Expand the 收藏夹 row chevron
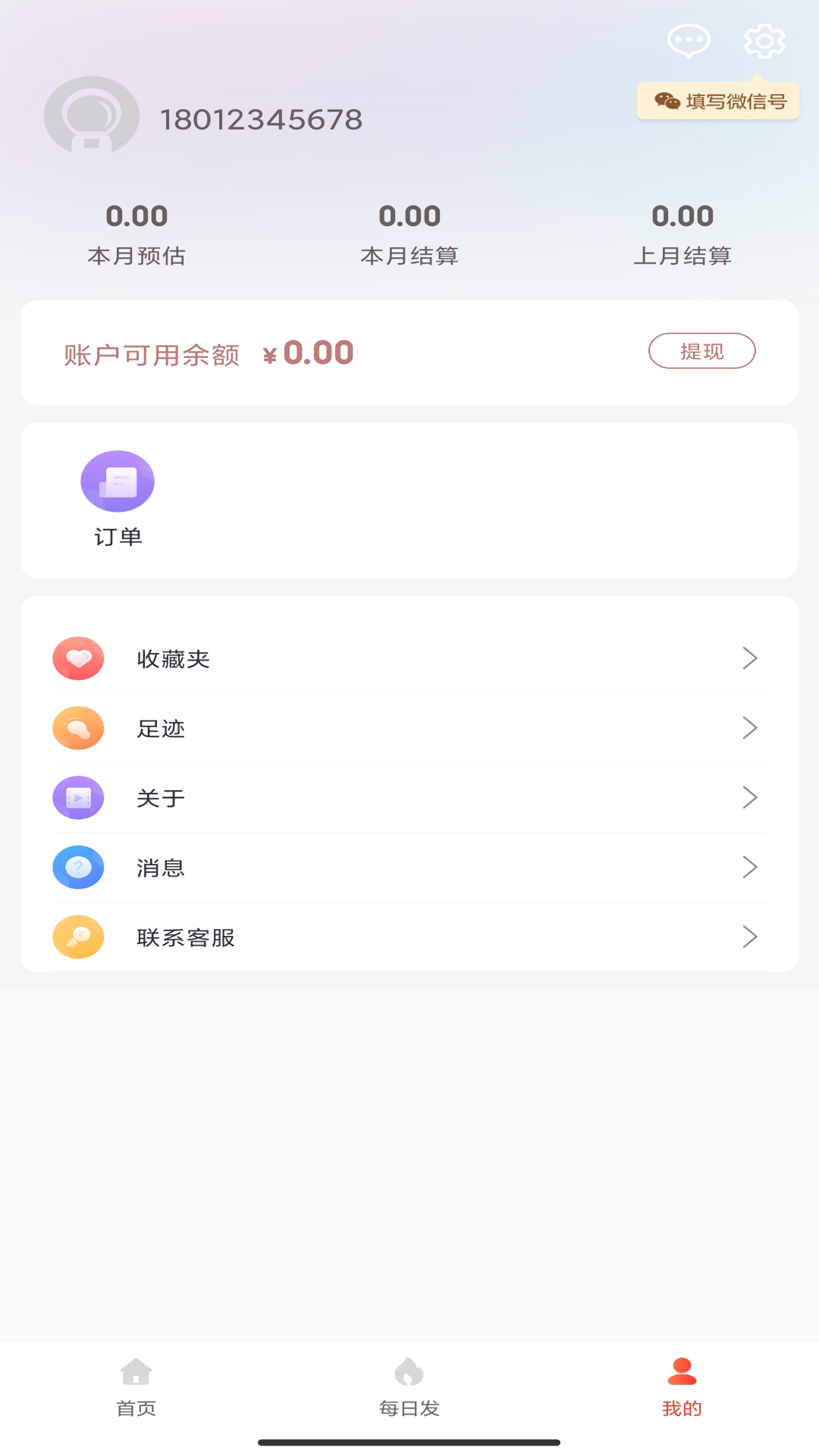 (x=750, y=658)
